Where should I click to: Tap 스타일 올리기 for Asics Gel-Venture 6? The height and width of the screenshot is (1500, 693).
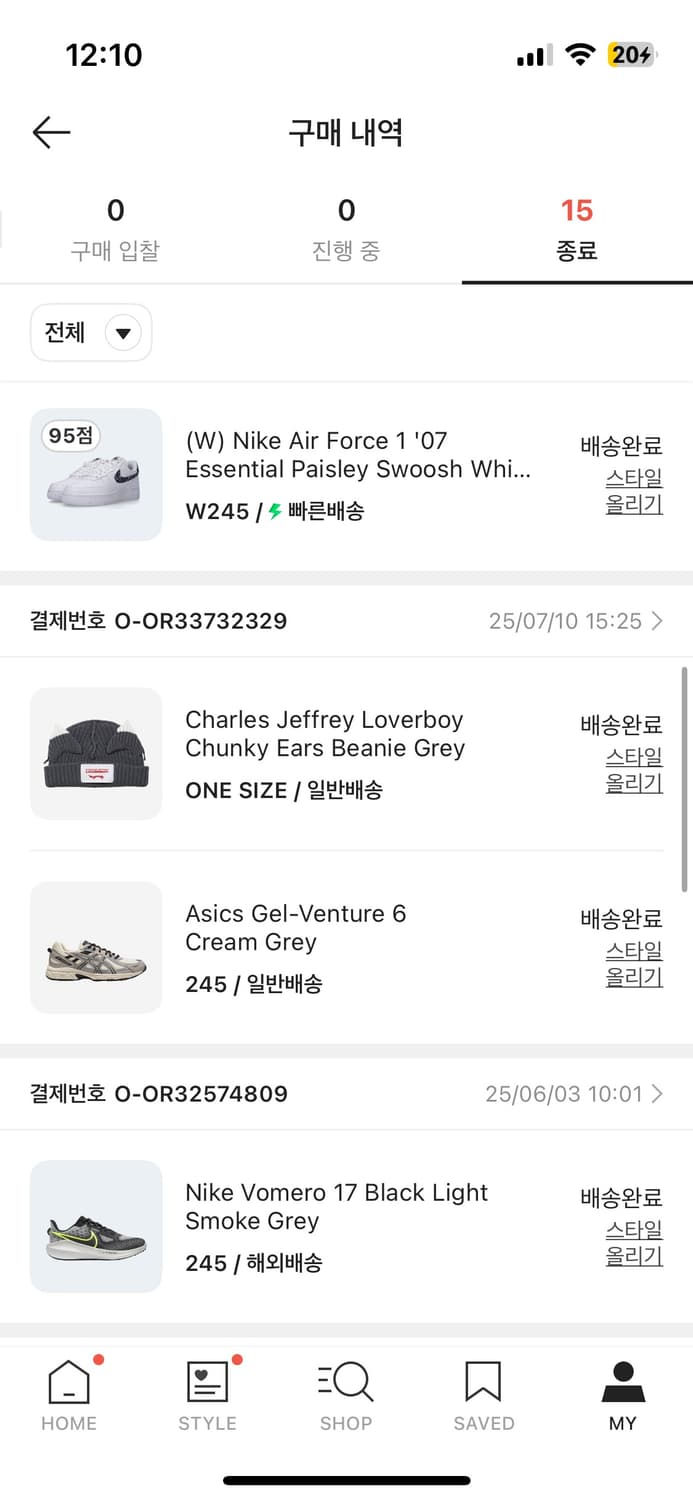(x=634, y=964)
